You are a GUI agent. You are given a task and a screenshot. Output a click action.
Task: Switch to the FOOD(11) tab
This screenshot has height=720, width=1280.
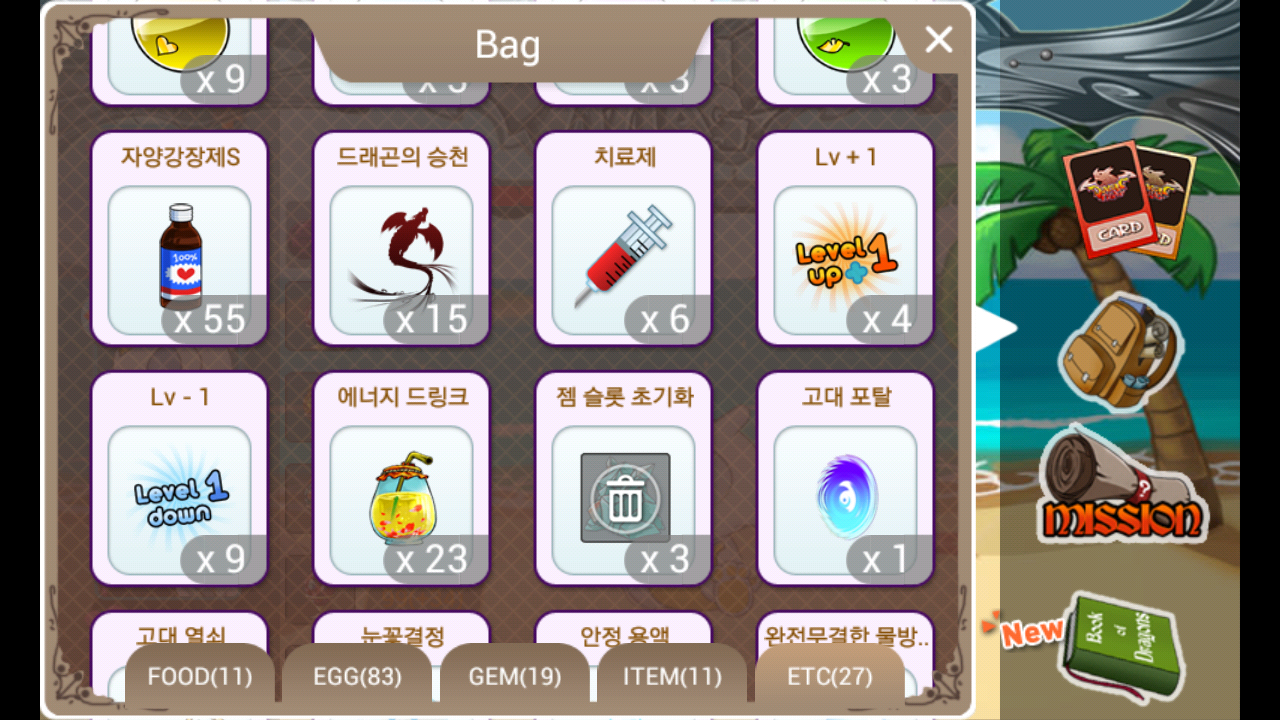199,677
